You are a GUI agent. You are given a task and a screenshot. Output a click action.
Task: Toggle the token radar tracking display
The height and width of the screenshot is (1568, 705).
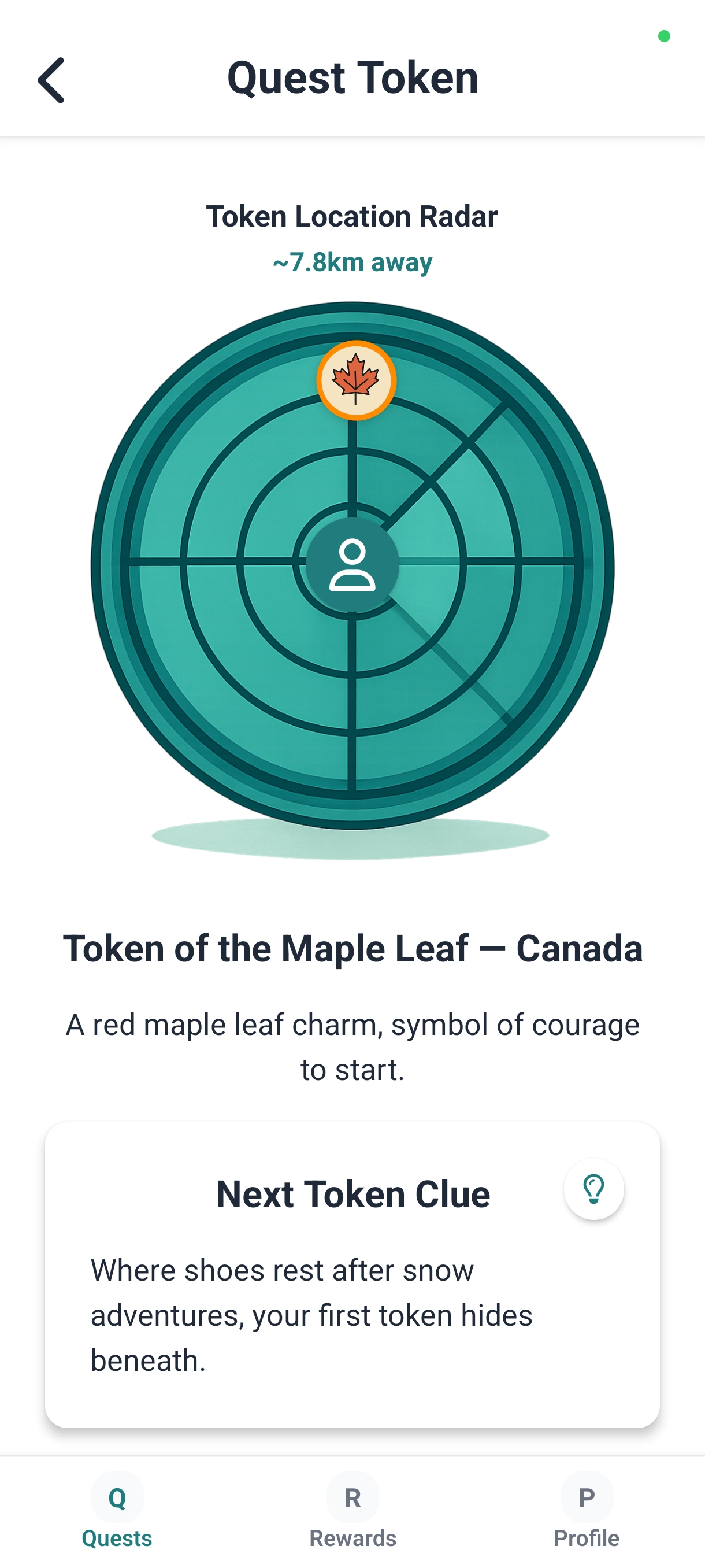pos(353,572)
